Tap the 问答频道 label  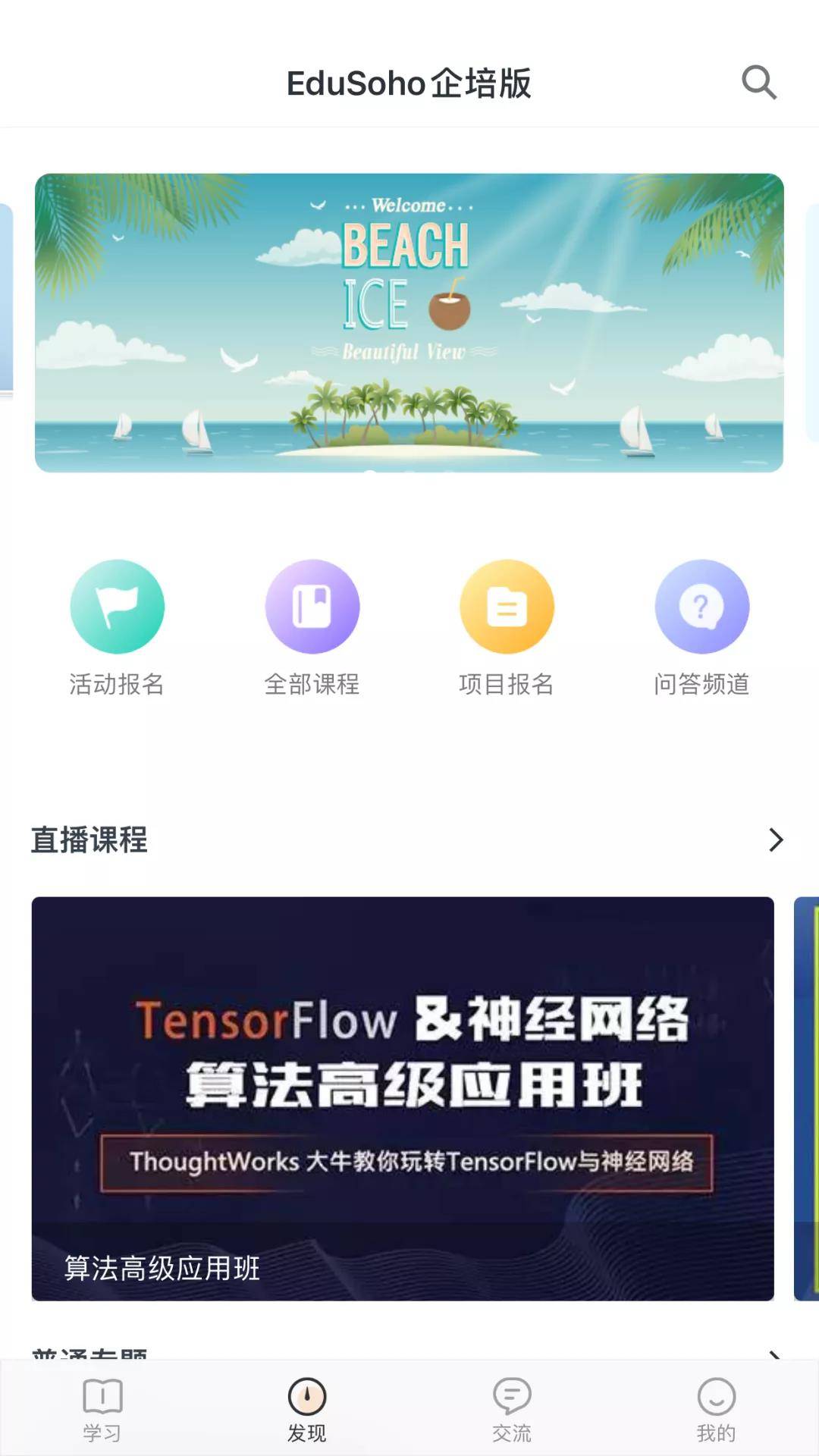point(702,685)
